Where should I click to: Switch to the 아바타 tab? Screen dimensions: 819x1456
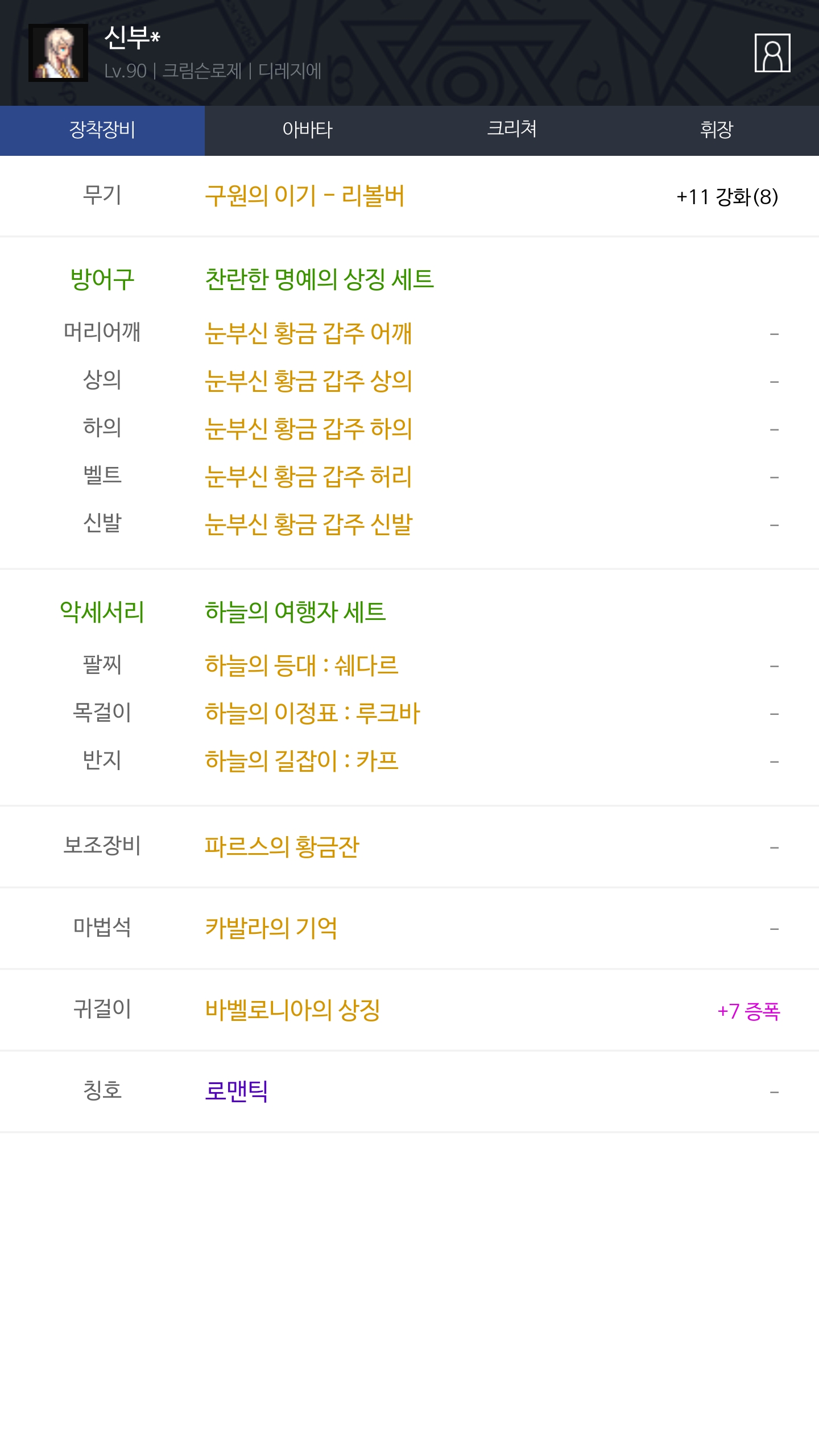click(x=307, y=130)
